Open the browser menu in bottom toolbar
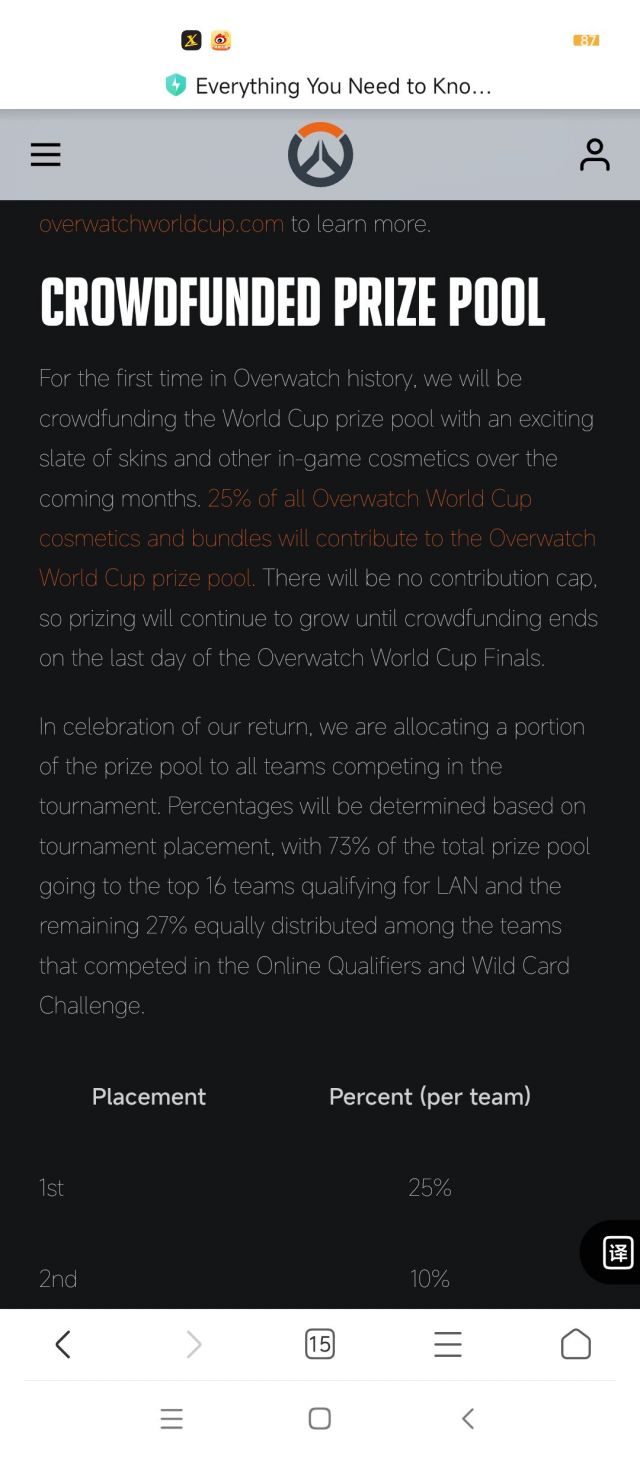Screen dimensions: 640x1457 click(x=447, y=1344)
